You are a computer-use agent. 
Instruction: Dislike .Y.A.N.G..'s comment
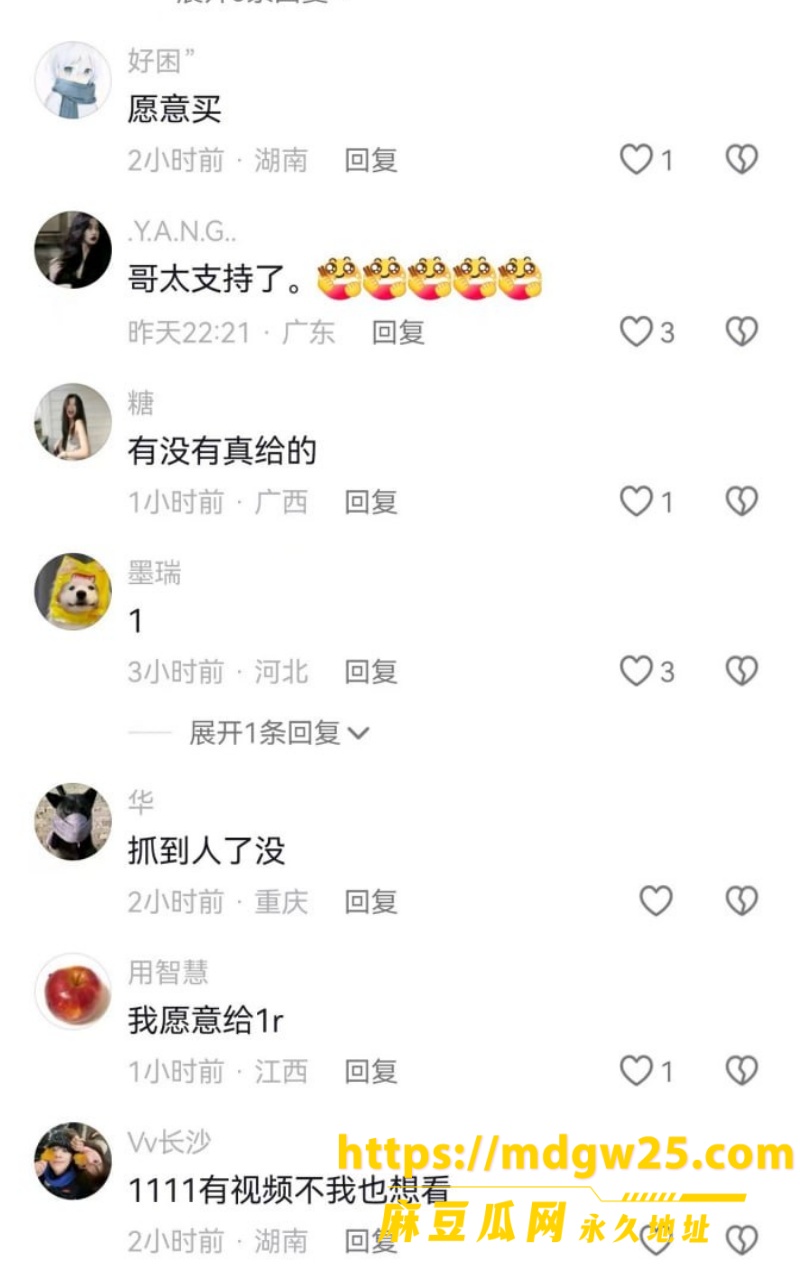pyautogui.click(x=741, y=331)
